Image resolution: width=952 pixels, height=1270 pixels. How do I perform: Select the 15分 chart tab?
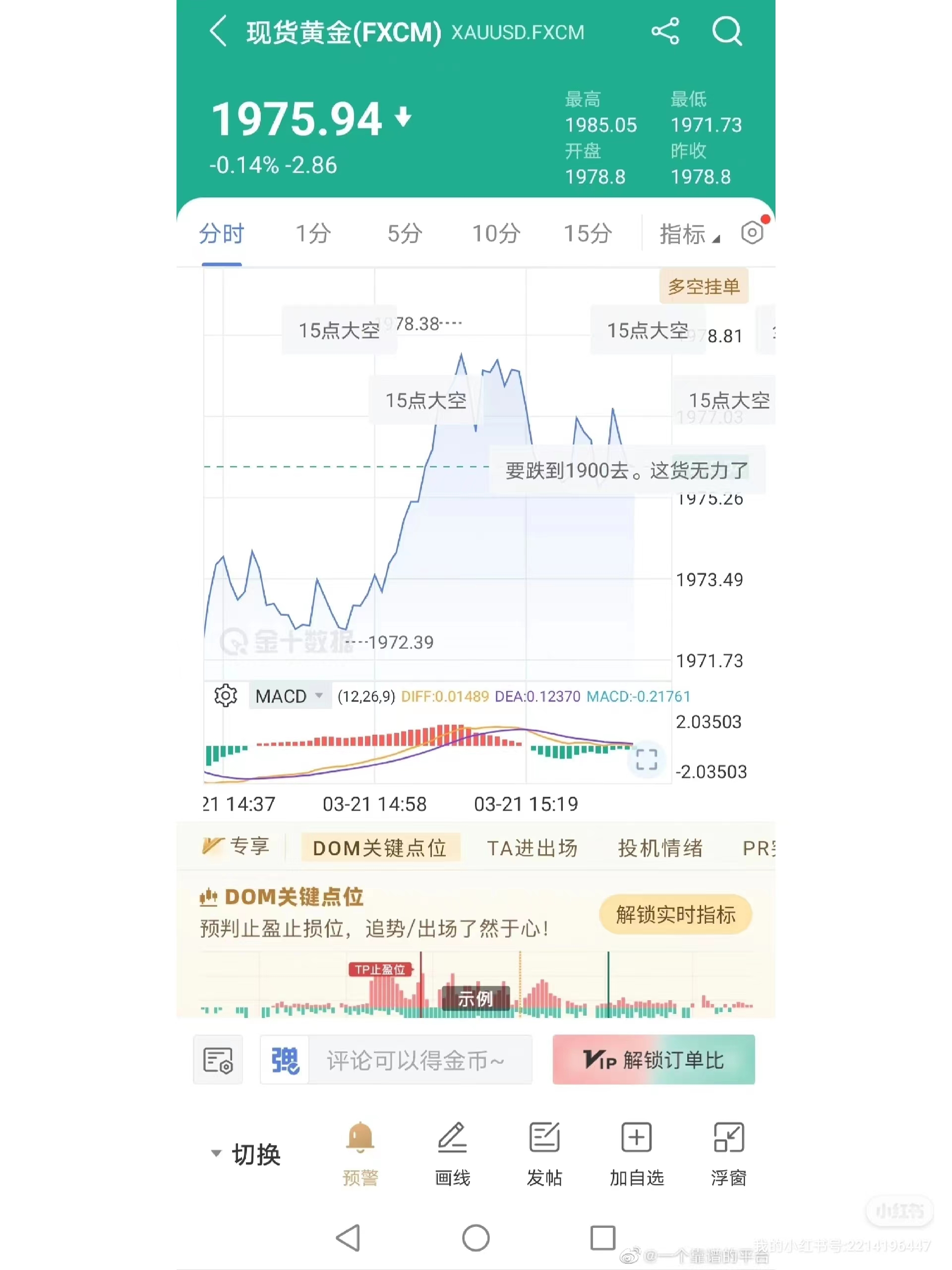pyautogui.click(x=587, y=234)
